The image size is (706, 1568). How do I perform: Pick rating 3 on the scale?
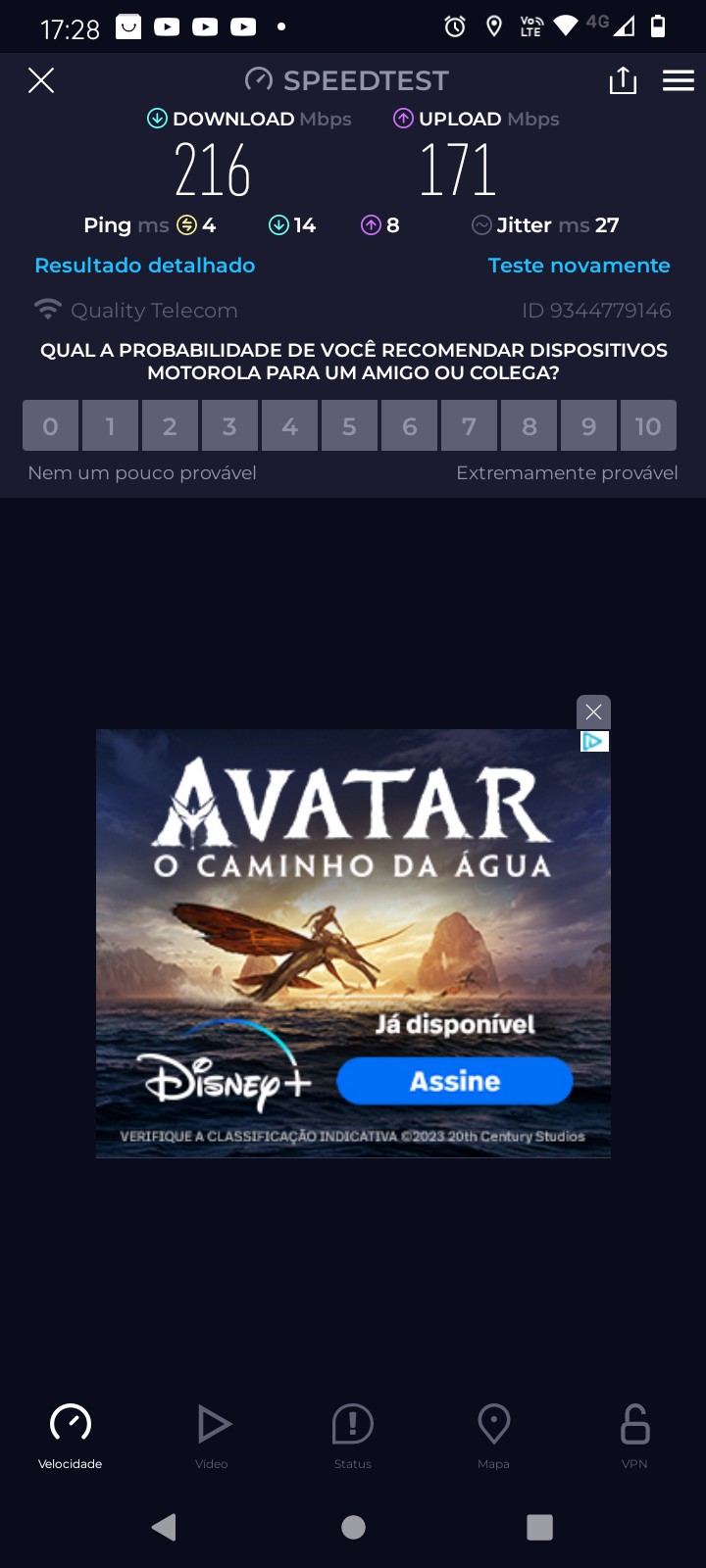(229, 426)
